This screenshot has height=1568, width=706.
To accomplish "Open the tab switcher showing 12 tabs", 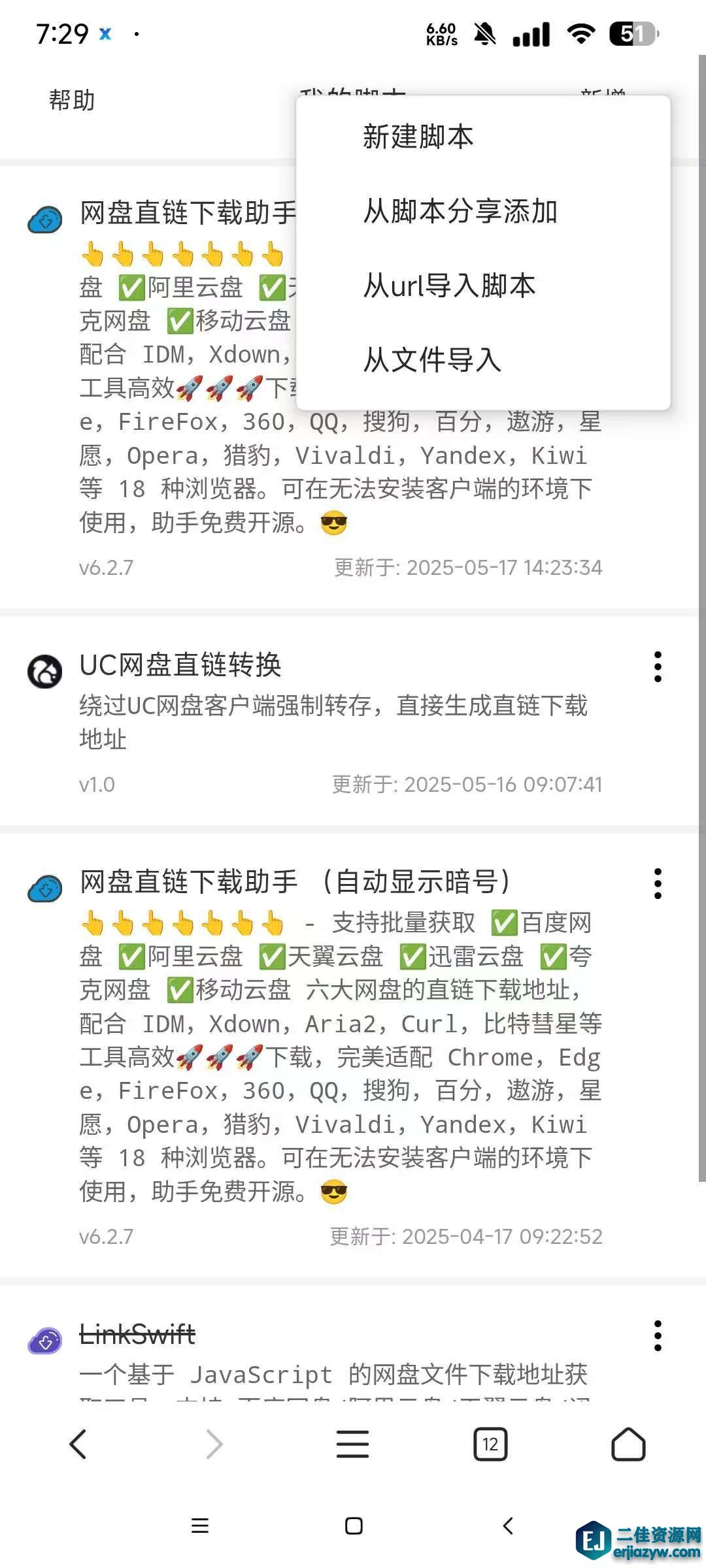I will pos(490,1444).
